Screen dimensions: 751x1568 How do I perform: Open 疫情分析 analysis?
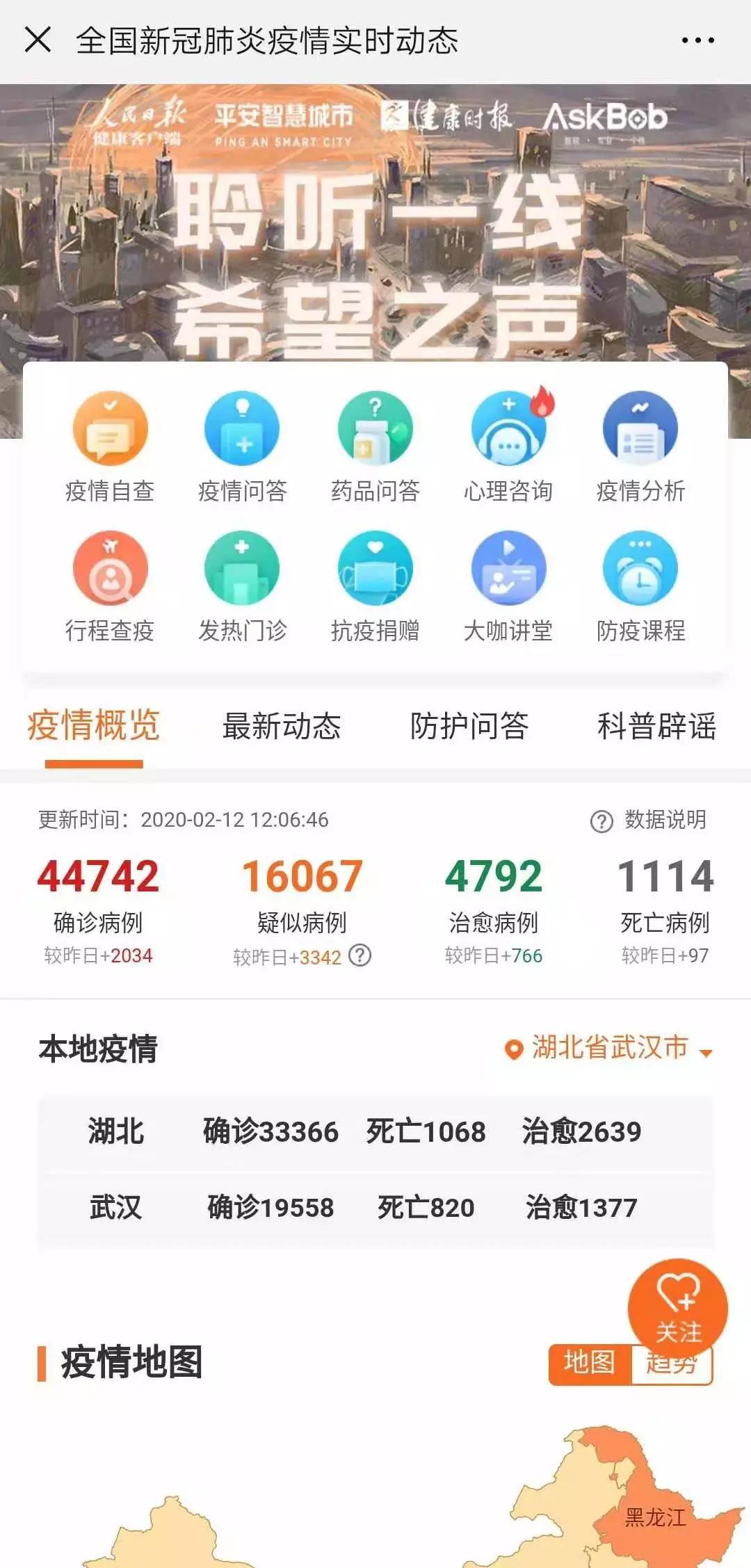[x=640, y=446]
